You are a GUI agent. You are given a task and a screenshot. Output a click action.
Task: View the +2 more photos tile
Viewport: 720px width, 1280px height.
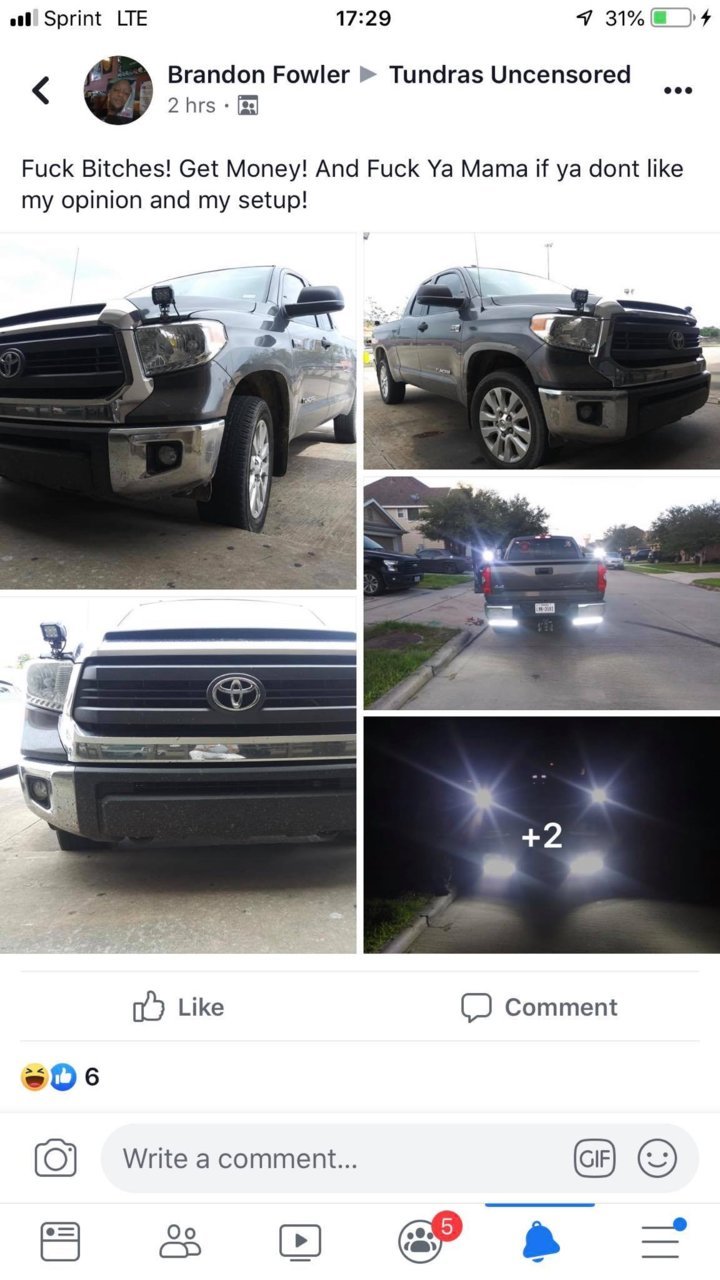pyautogui.click(x=541, y=835)
